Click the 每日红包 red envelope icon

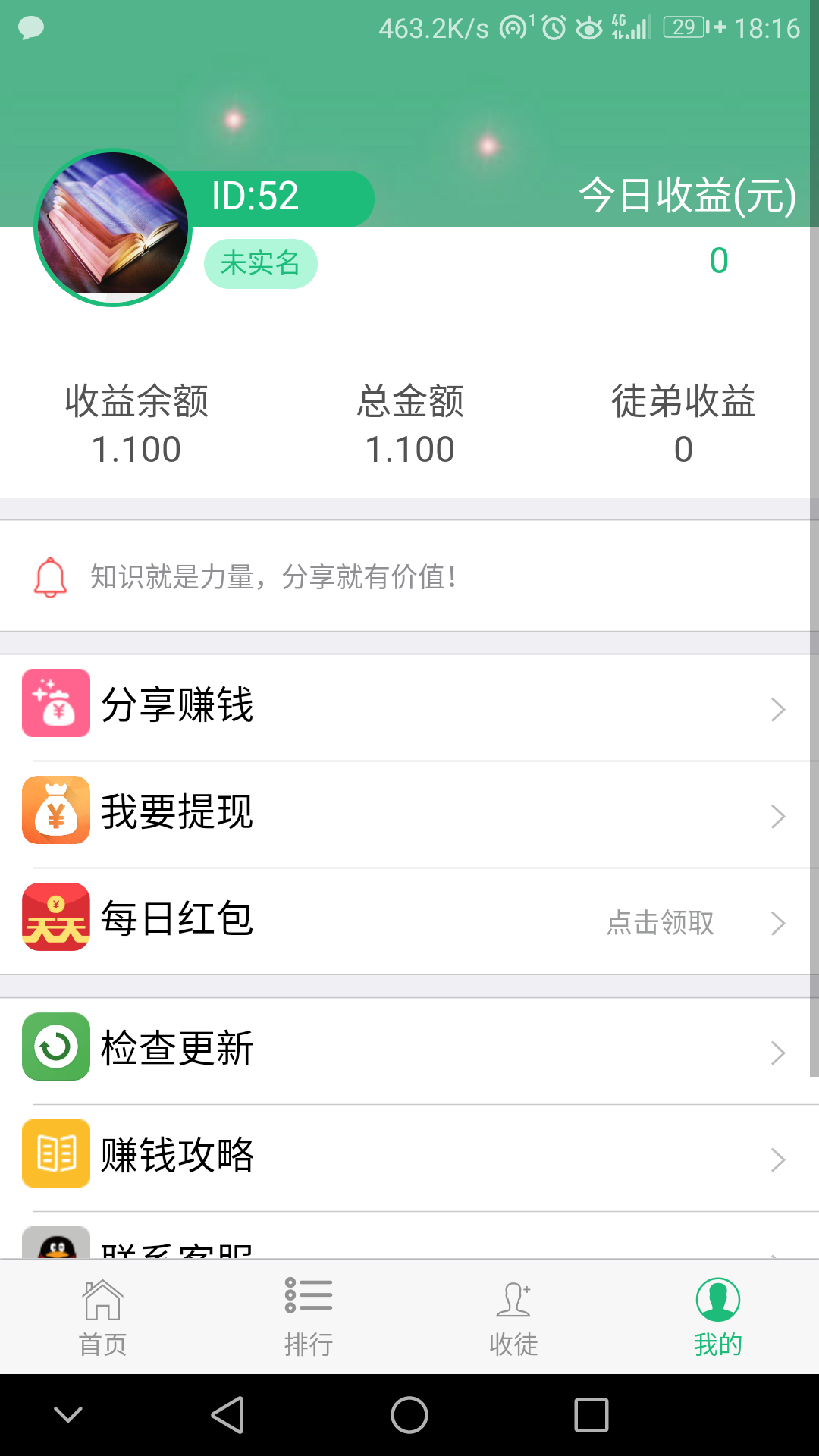(56, 920)
